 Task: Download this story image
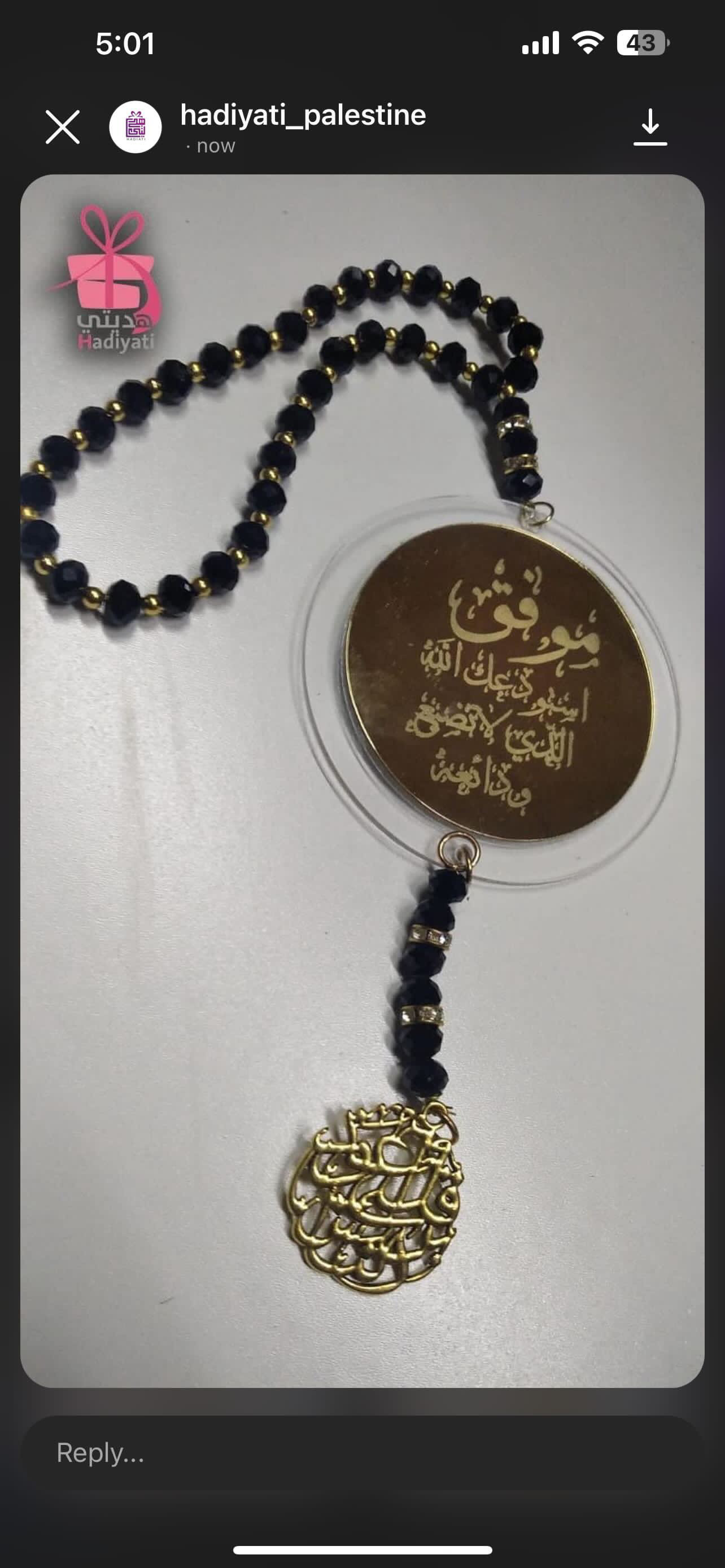pos(650,127)
